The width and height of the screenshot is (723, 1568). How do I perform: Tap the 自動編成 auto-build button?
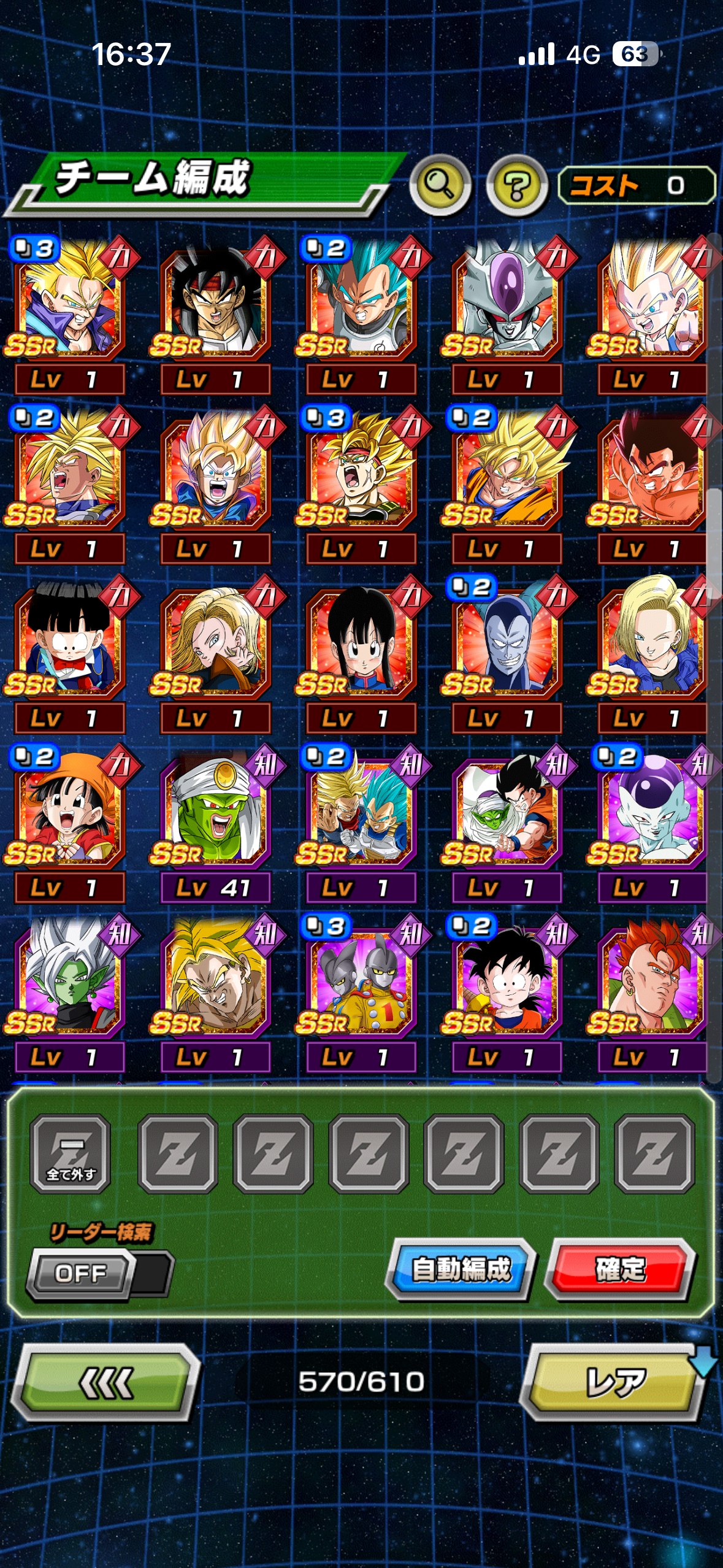pyautogui.click(x=461, y=1269)
